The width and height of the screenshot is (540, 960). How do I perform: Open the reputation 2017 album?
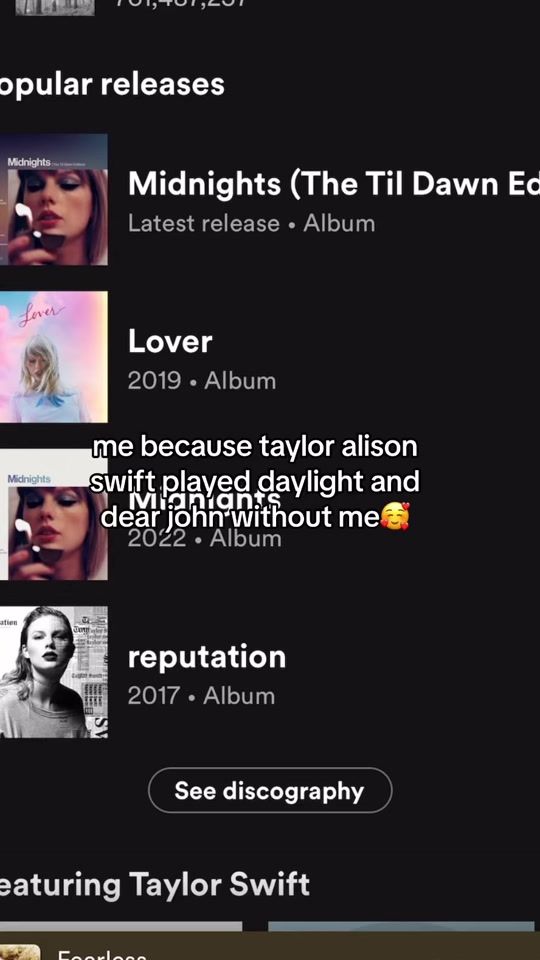pos(270,672)
